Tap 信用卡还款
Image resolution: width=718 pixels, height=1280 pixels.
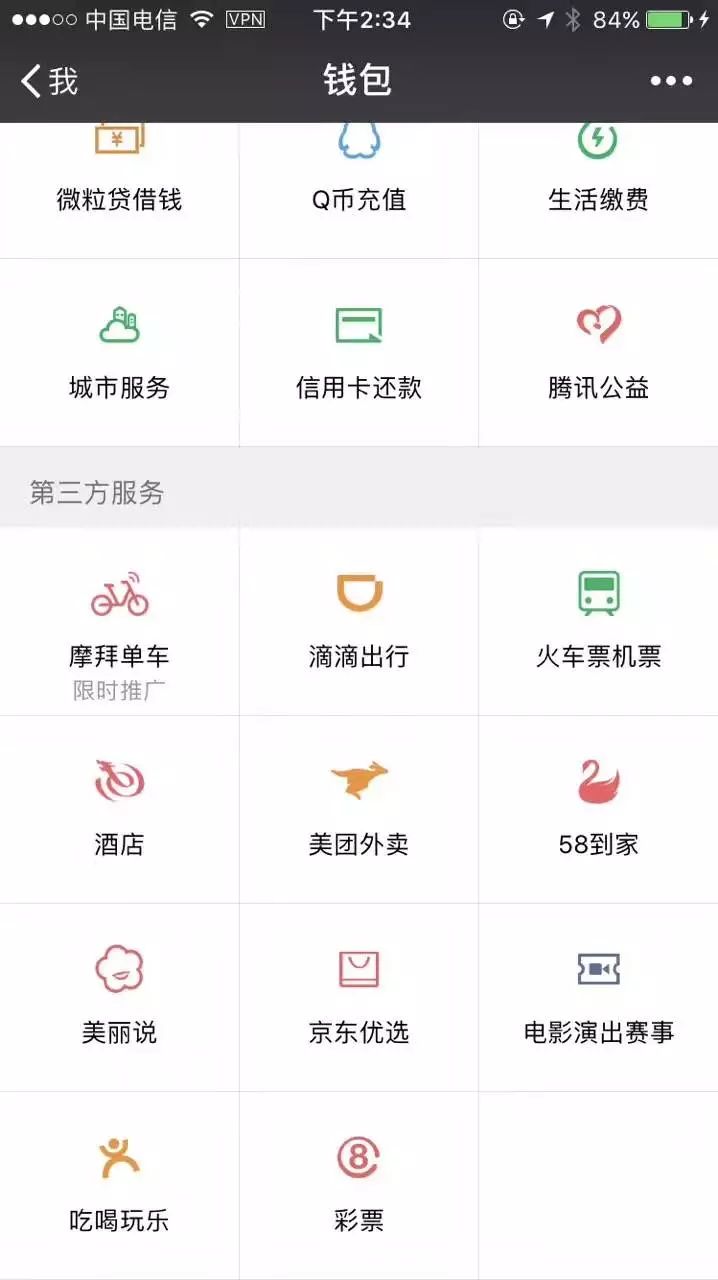[359, 353]
